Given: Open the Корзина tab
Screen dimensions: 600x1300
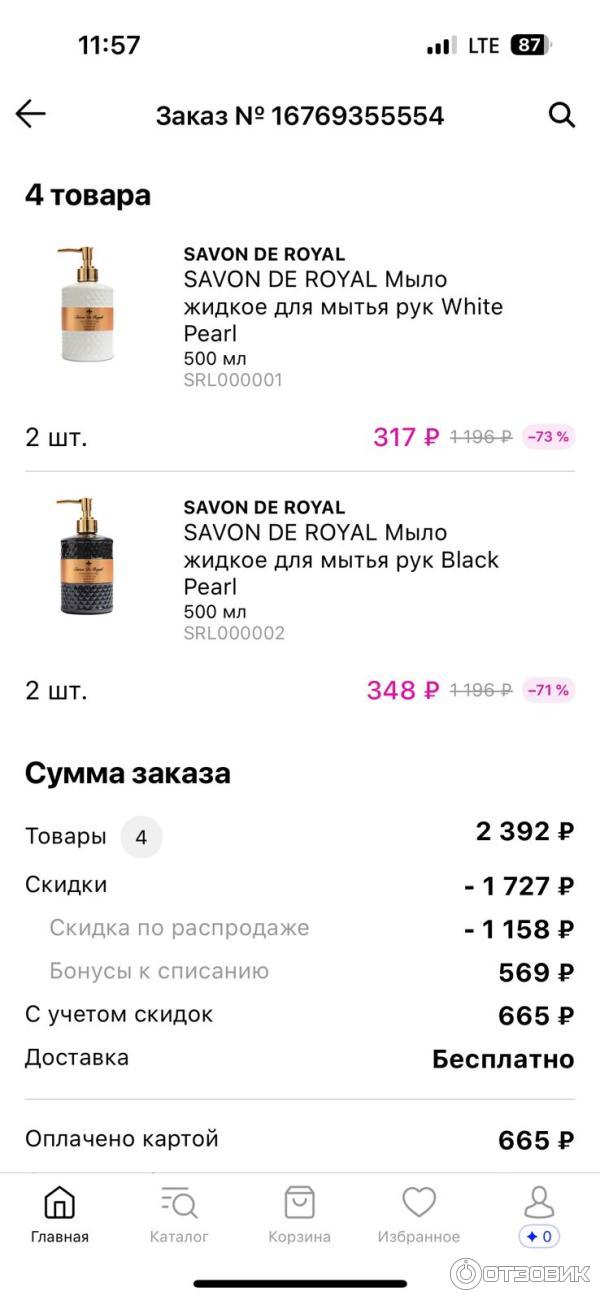Looking at the screenshot, I should point(299,1215).
